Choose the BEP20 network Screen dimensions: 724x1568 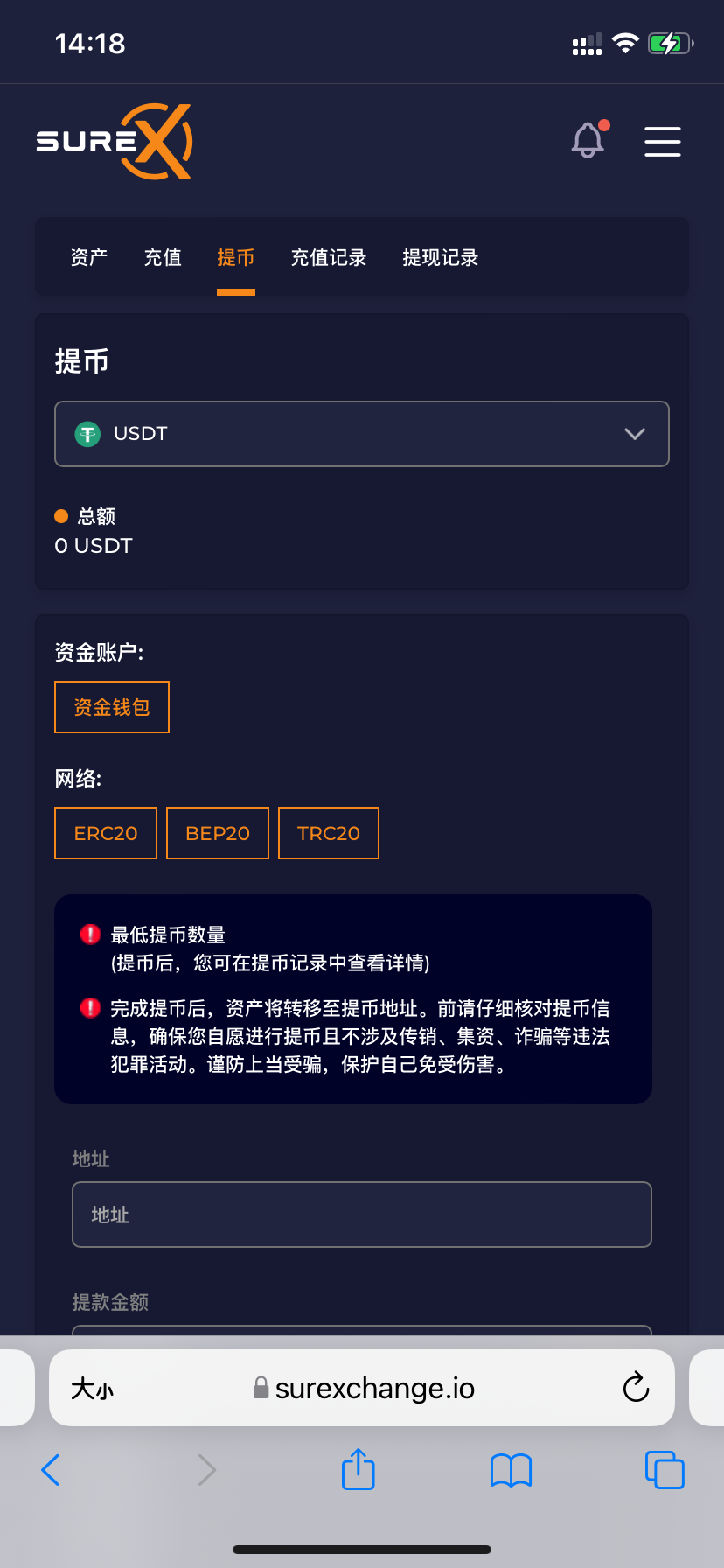218,833
